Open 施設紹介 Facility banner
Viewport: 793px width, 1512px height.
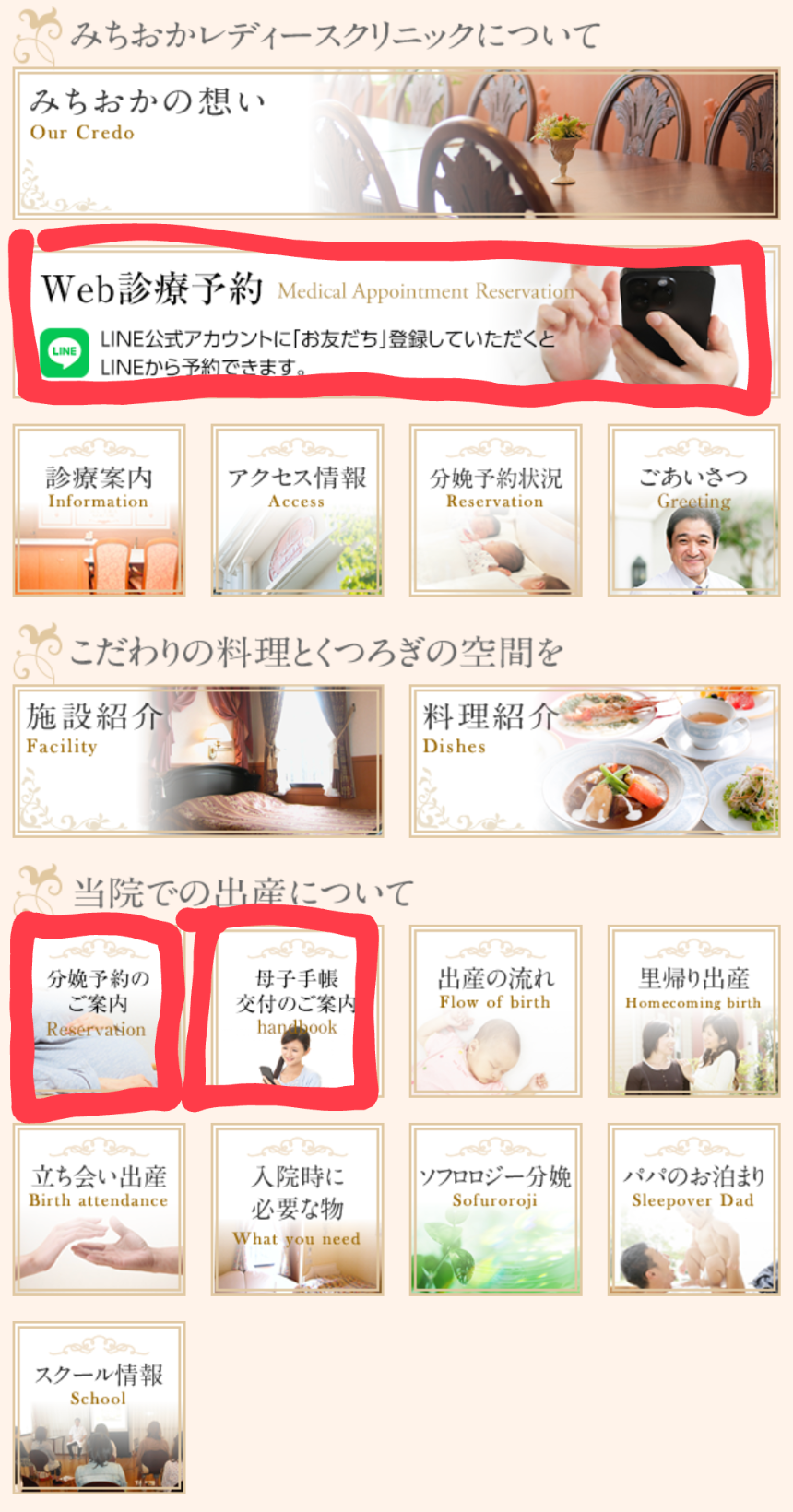(x=198, y=761)
